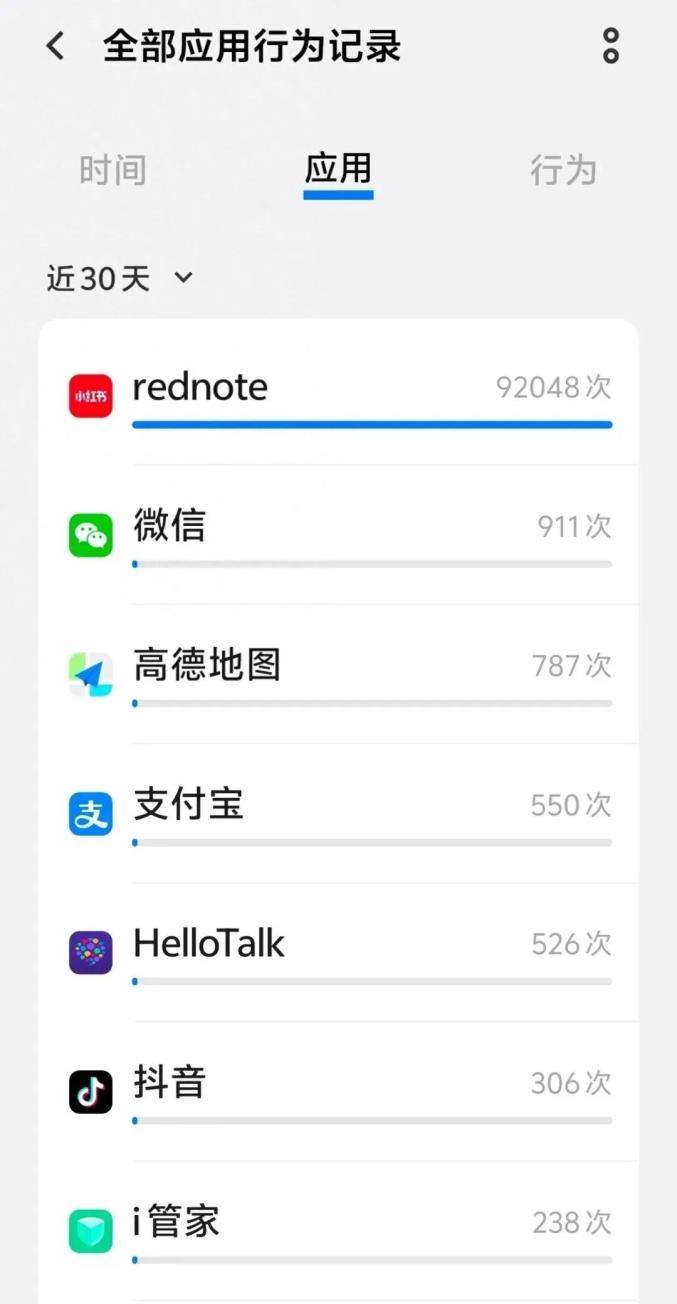
Task: View 微信 behavior records
Action: [x=338, y=535]
